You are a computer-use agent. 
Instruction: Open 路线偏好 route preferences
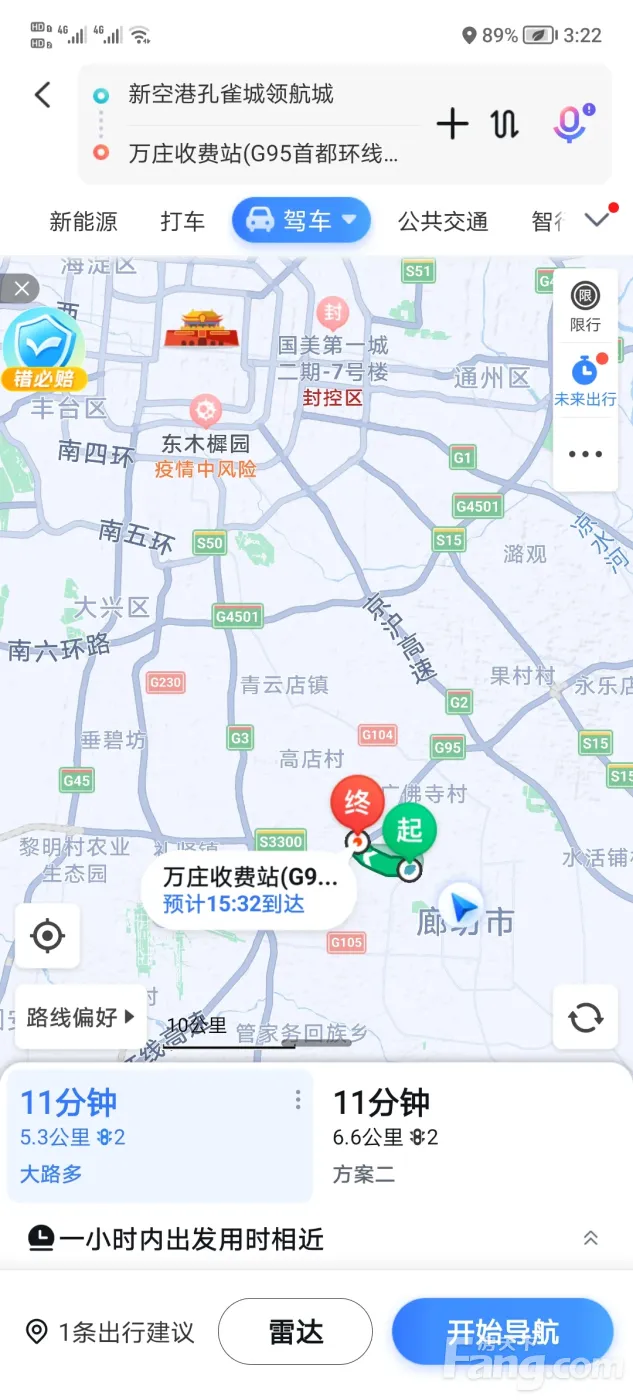pyautogui.click(x=81, y=1017)
